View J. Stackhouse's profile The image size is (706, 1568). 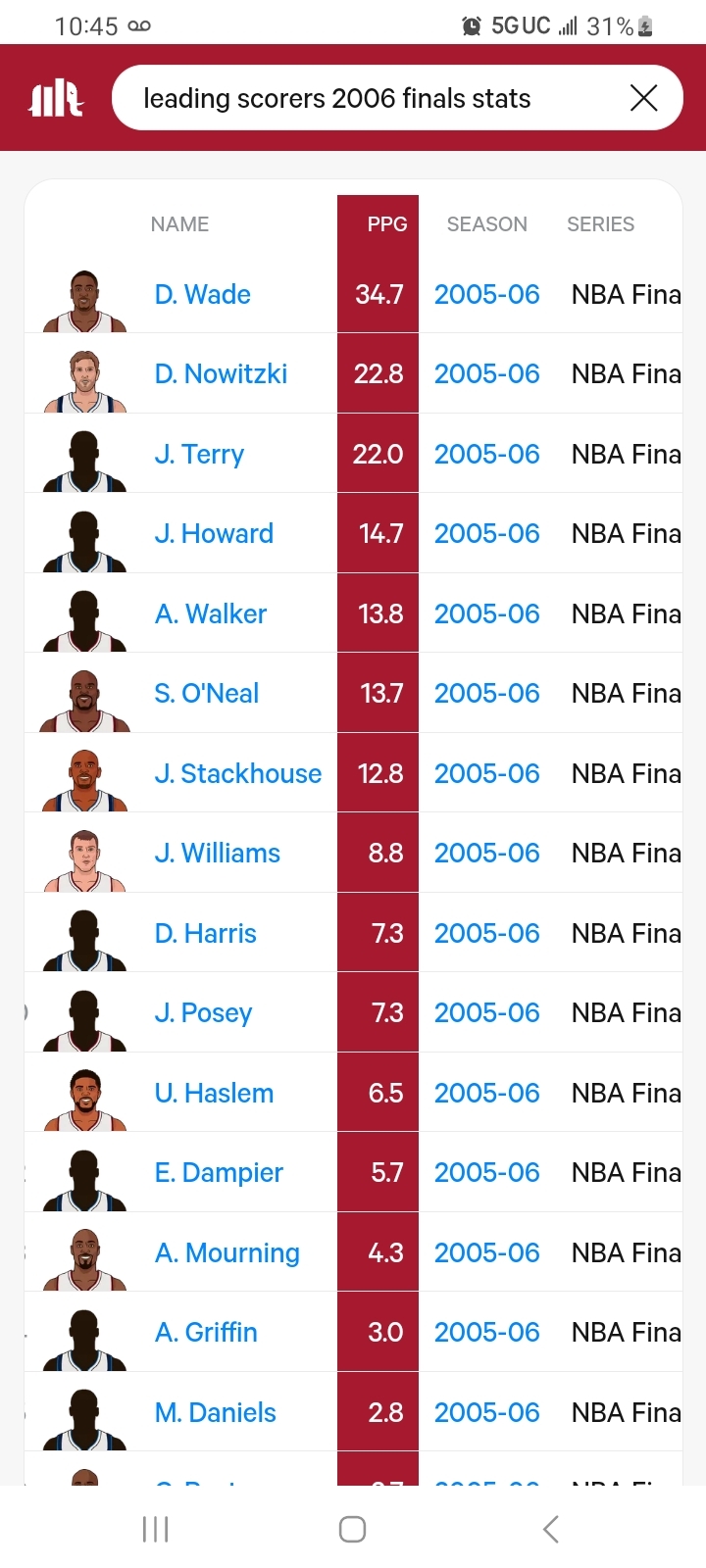tap(237, 773)
